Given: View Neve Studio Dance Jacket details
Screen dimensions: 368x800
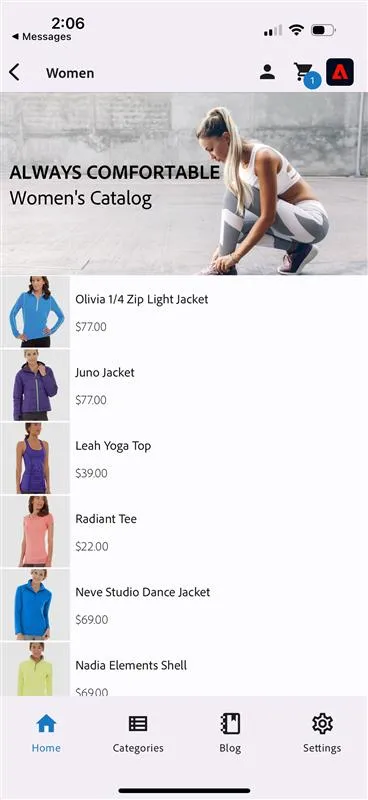Looking at the screenshot, I should click(x=184, y=605).
